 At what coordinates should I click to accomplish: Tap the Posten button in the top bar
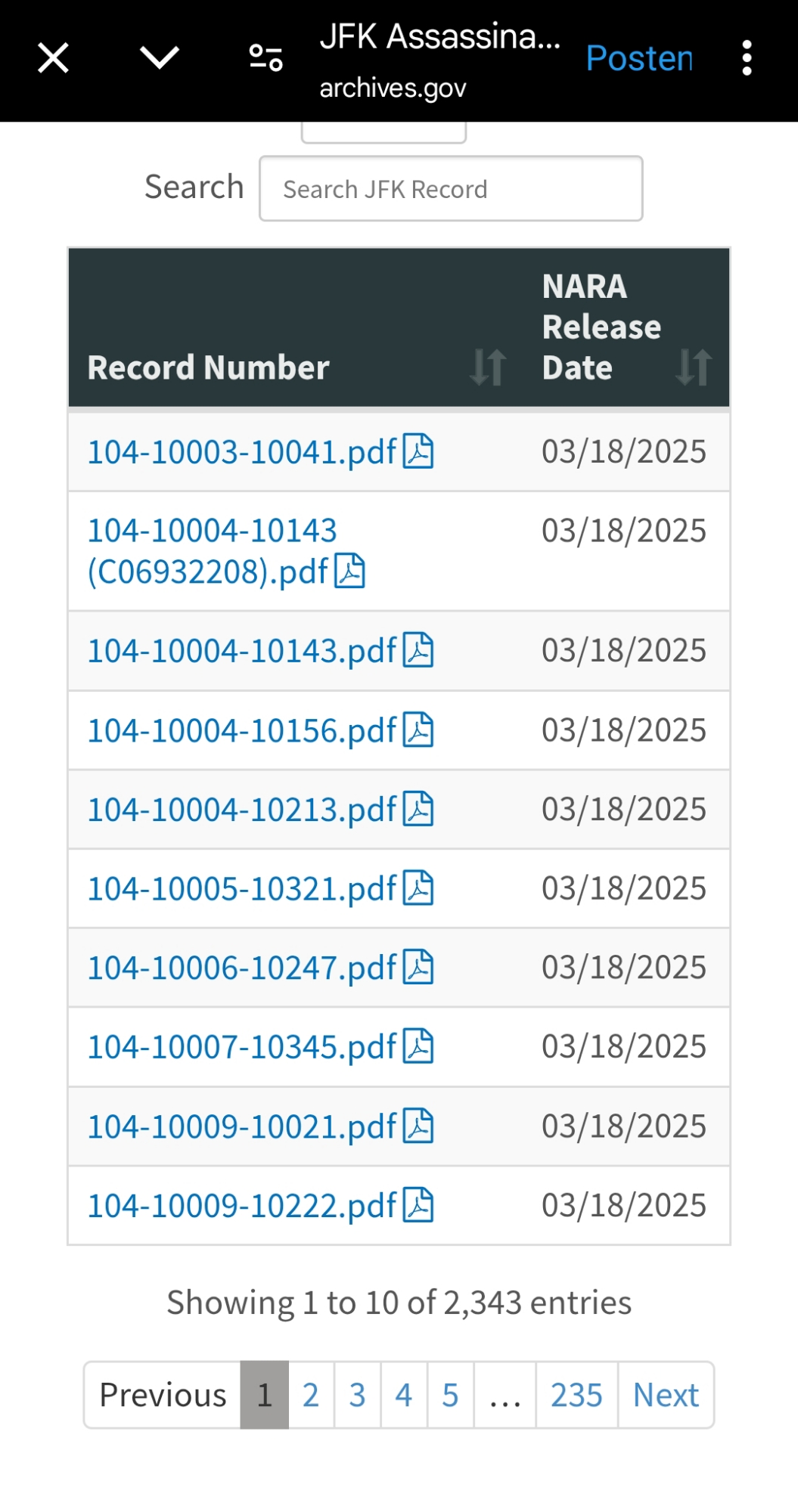coord(639,58)
